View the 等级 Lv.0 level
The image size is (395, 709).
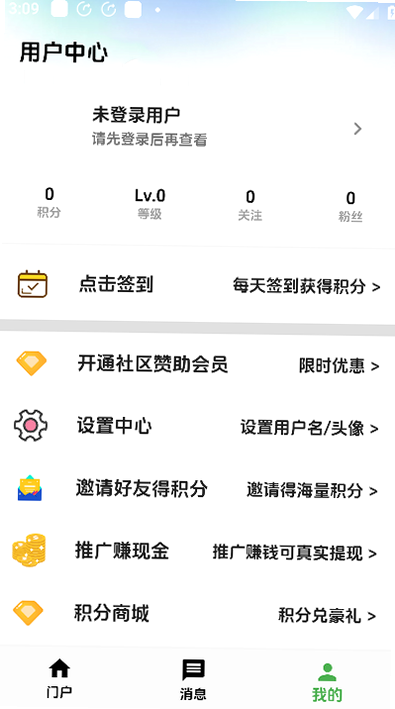(150, 204)
